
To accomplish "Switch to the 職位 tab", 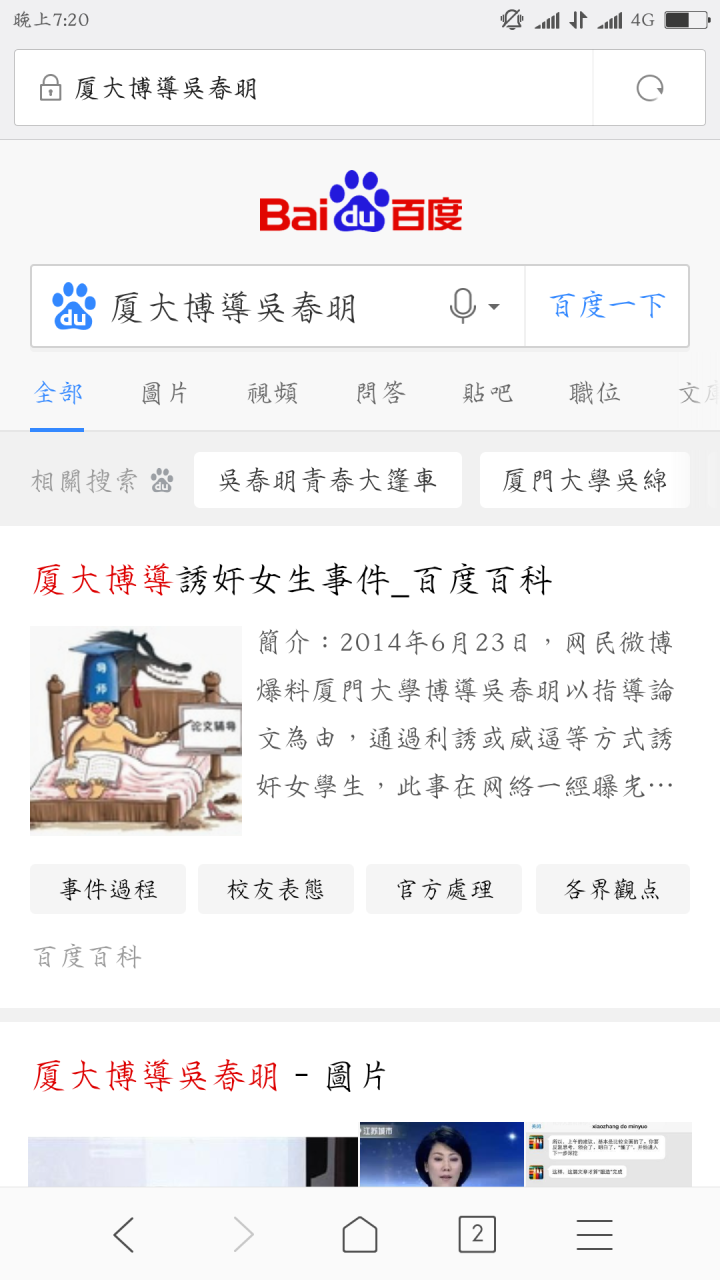I will pos(595,393).
